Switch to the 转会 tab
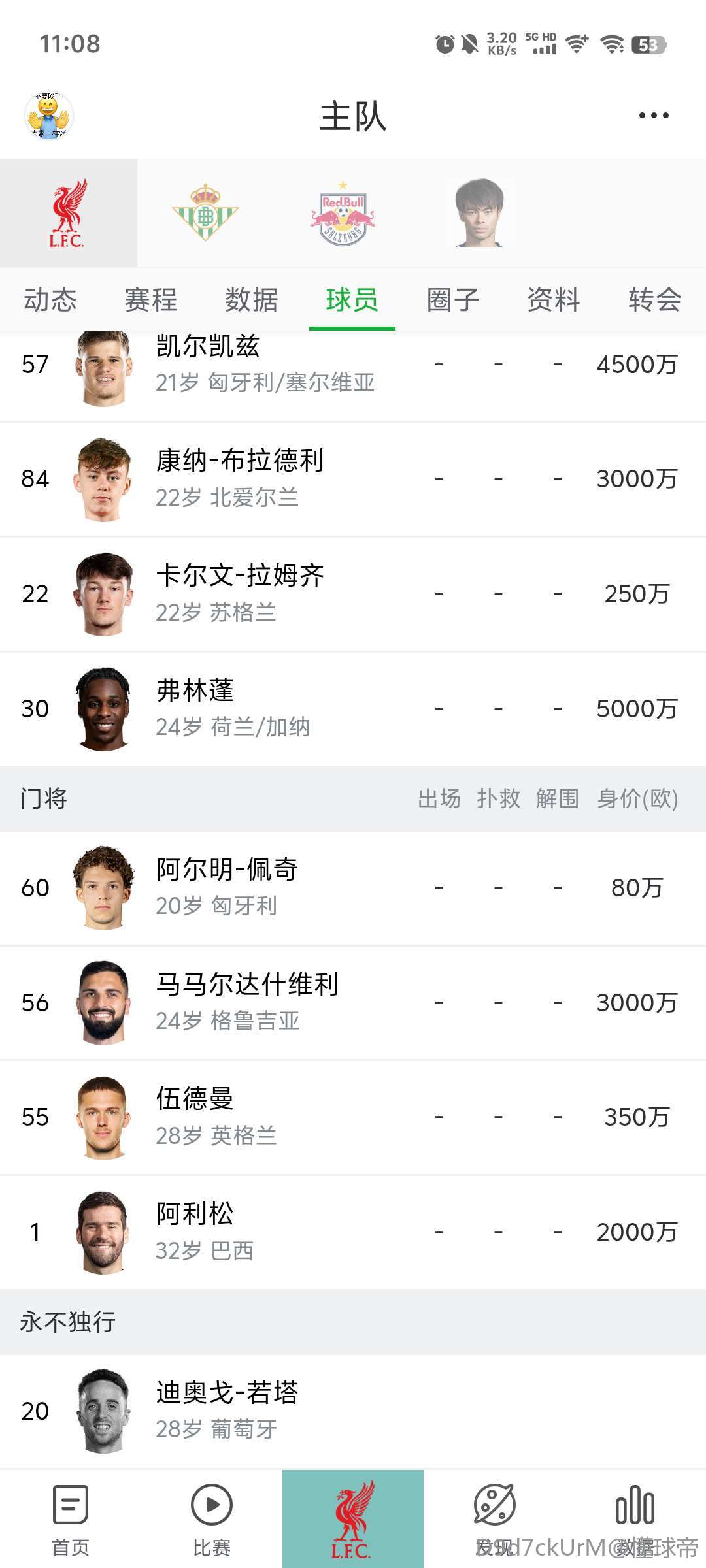This screenshot has height=1568, width=706. [x=654, y=300]
